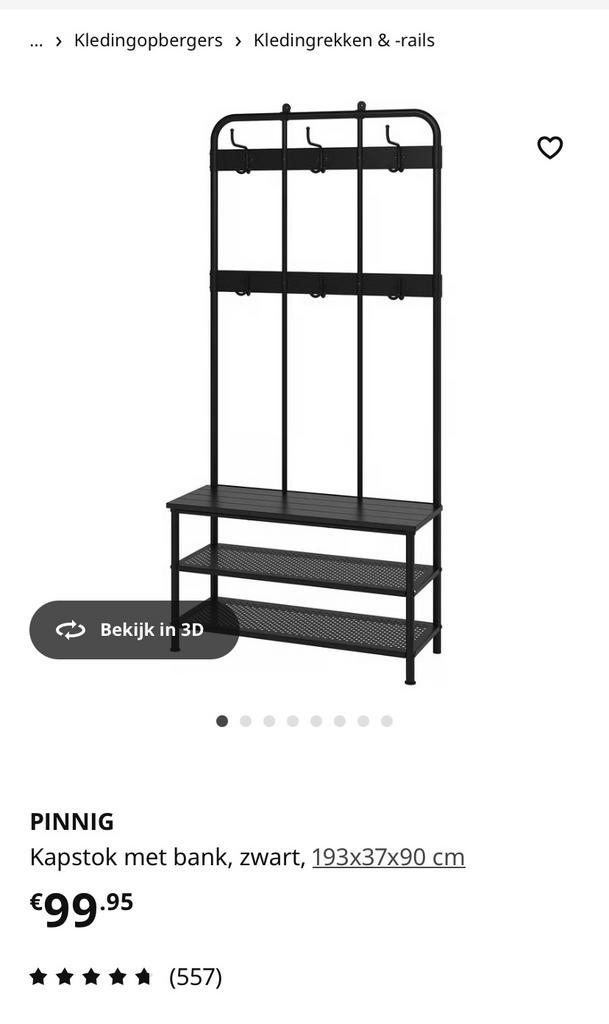Add PINNIG to favorites with heart icon
This screenshot has width=609, height=1024.
[x=550, y=147]
